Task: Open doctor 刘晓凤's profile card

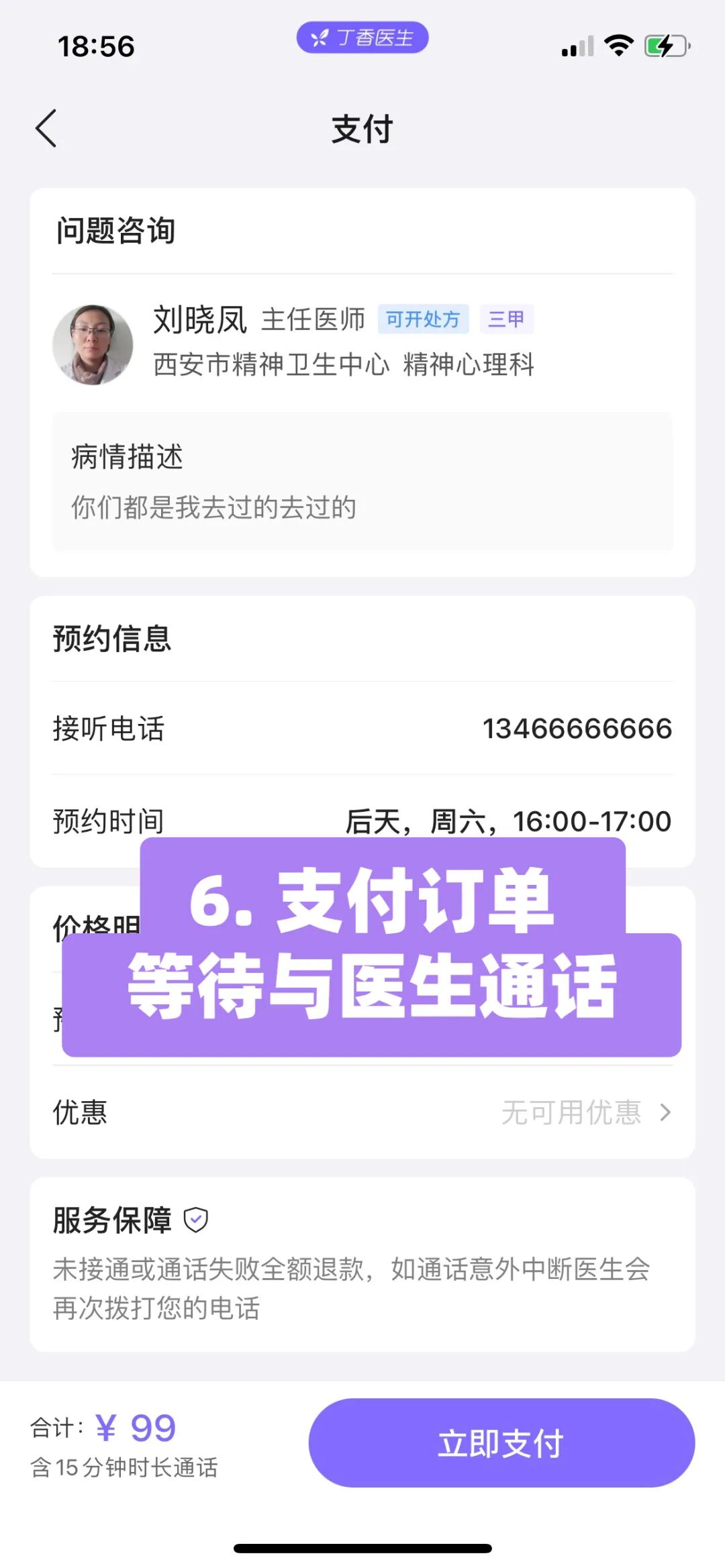Action: pos(362,344)
